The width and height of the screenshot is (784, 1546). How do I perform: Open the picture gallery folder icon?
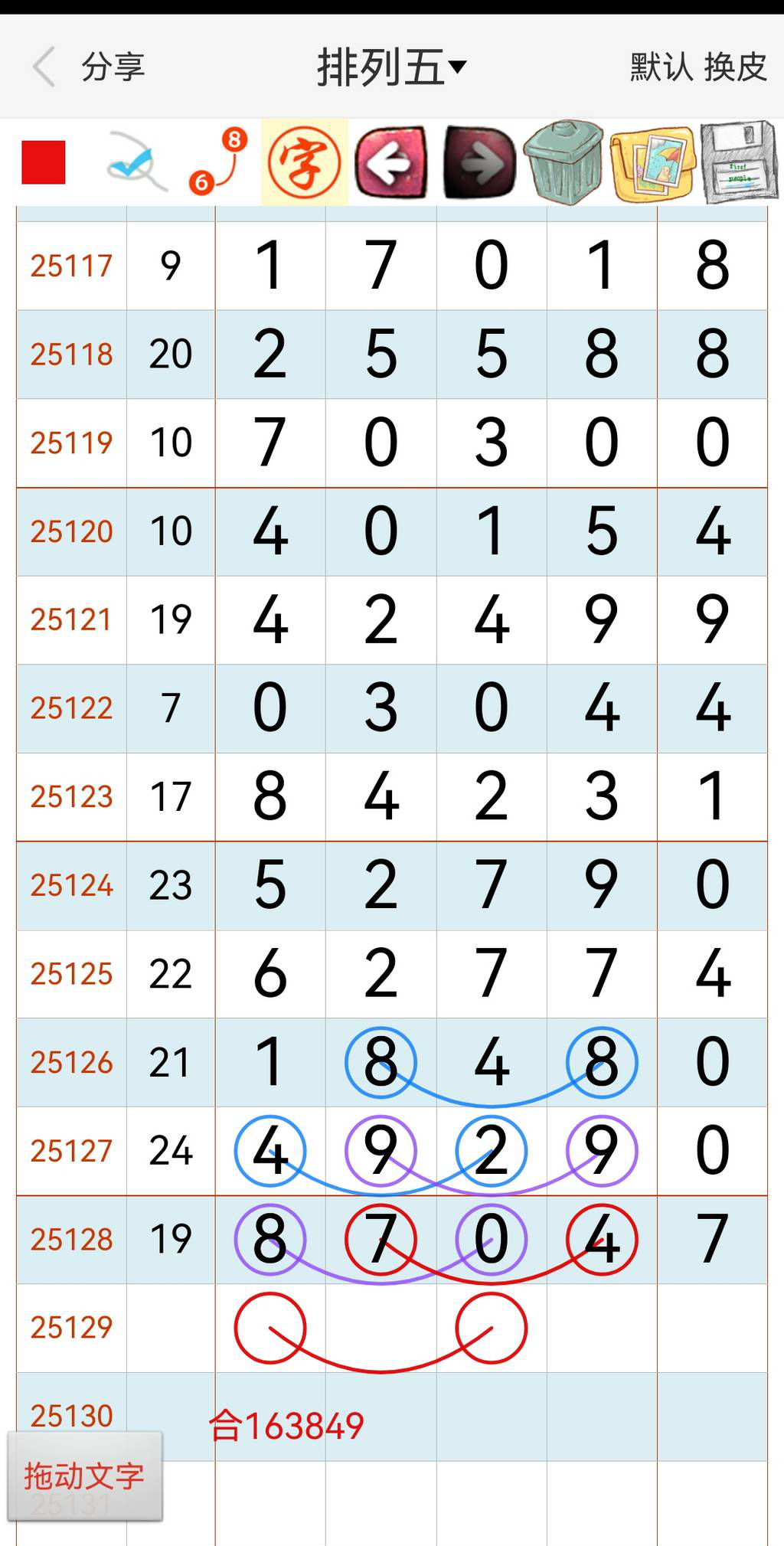coord(652,162)
